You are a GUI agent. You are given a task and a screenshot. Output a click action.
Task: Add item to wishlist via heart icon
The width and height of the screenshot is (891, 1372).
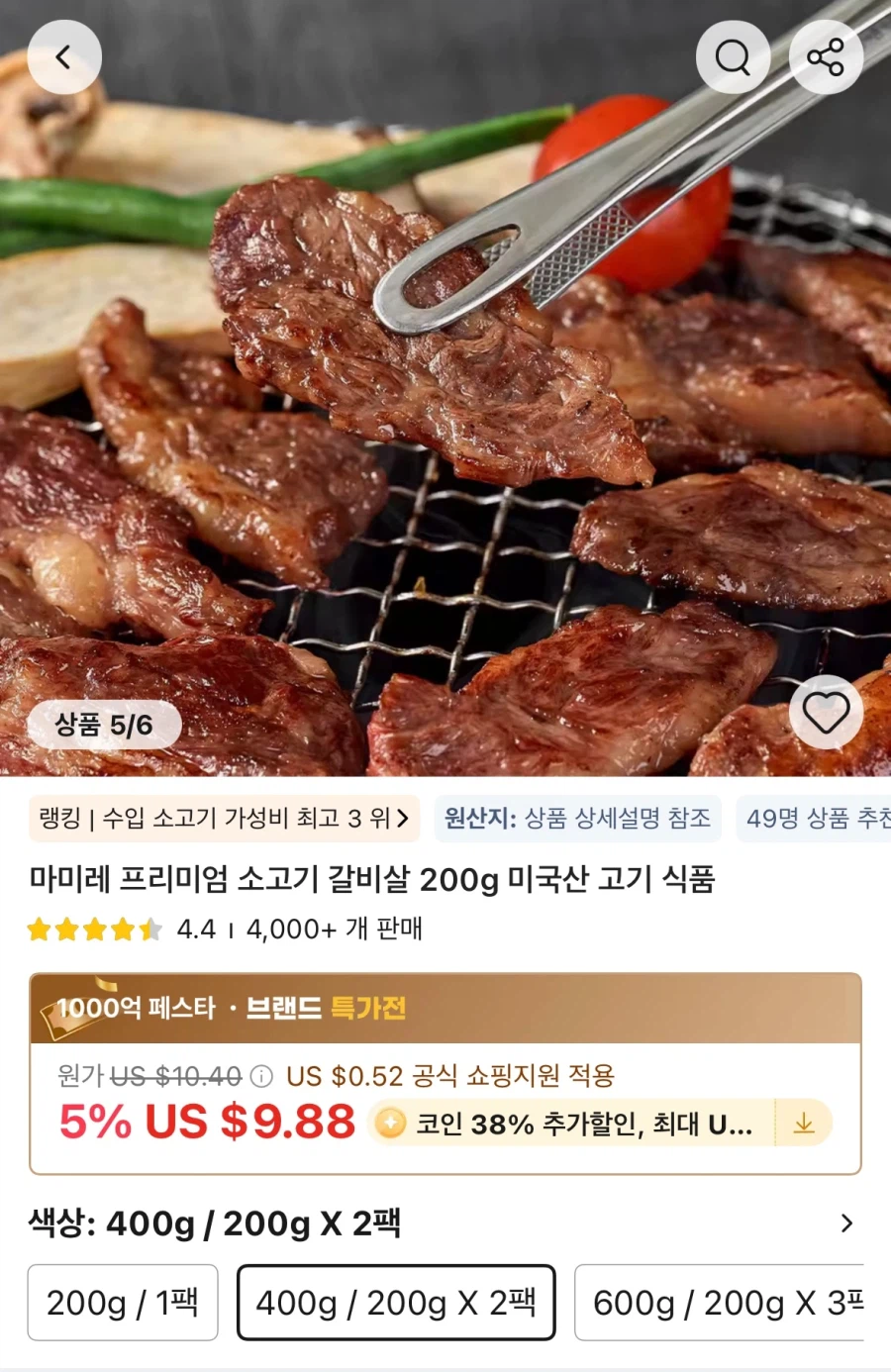click(x=826, y=712)
